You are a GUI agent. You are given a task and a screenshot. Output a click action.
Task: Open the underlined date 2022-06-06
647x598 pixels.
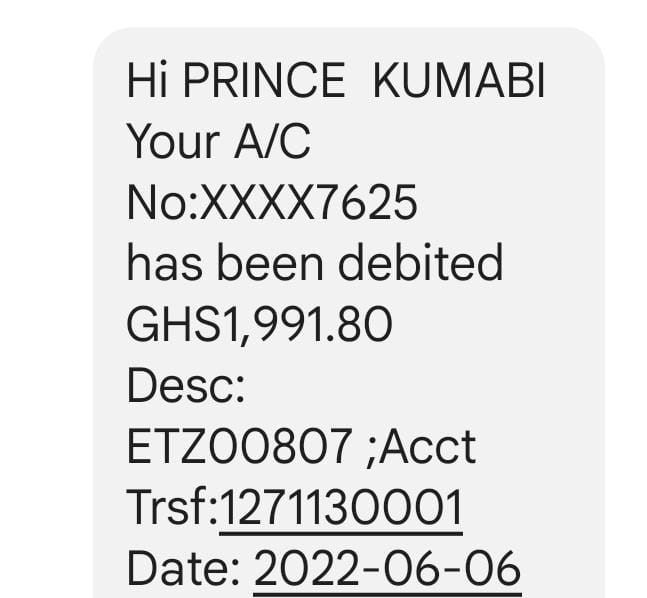click(x=387, y=570)
